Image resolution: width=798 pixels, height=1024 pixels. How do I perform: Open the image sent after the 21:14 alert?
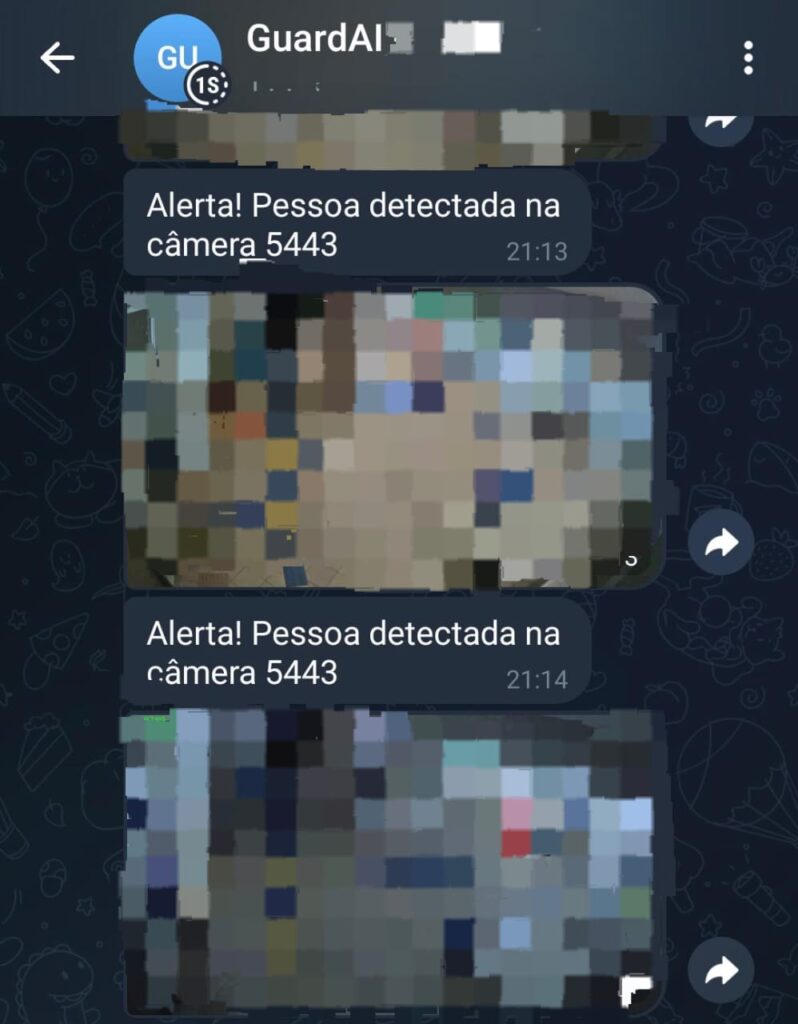[390, 858]
